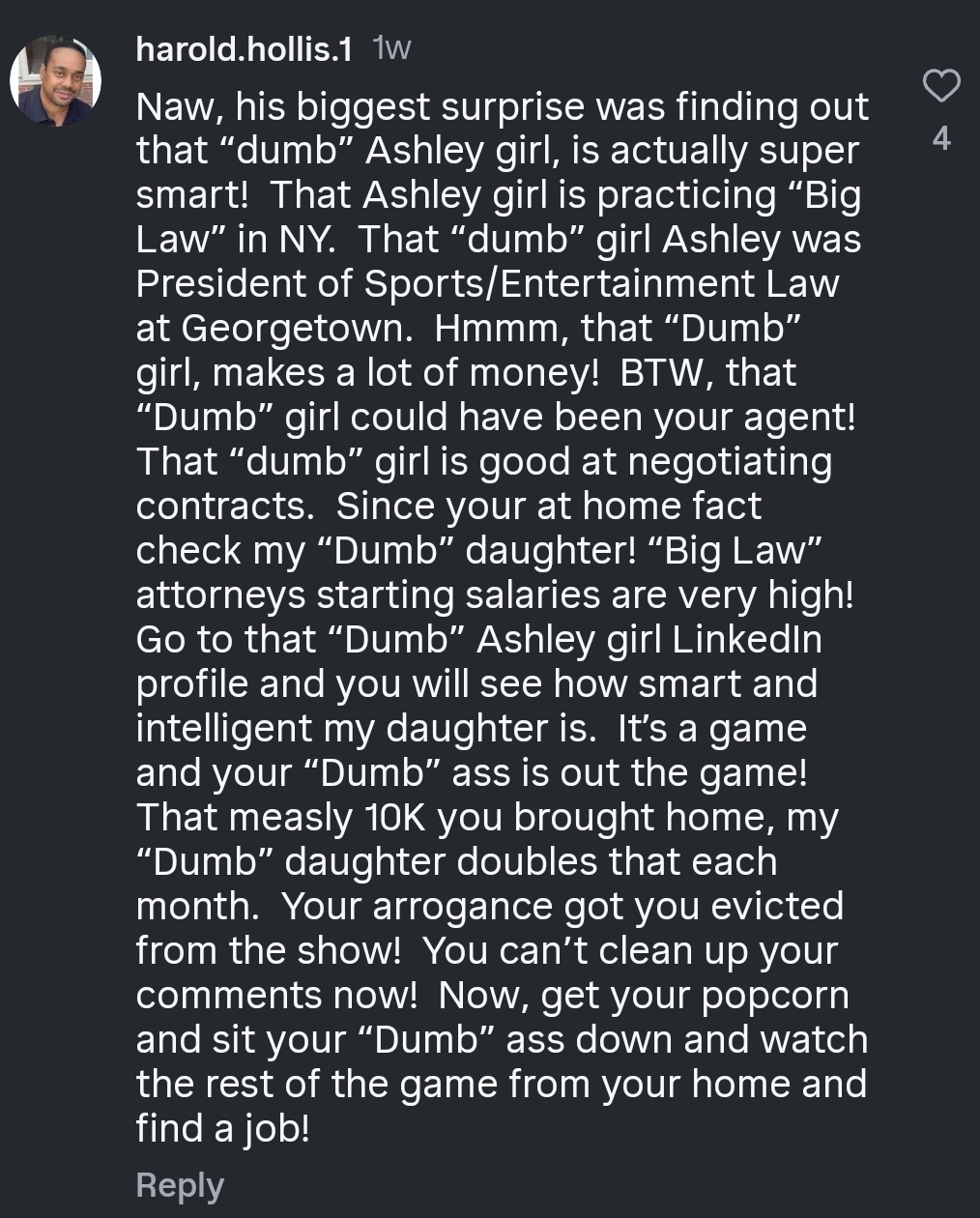Like harold.hollis.1's comment
Image resolution: width=980 pixels, height=1218 pixels.
pyautogui.click(x=940, y=86)
